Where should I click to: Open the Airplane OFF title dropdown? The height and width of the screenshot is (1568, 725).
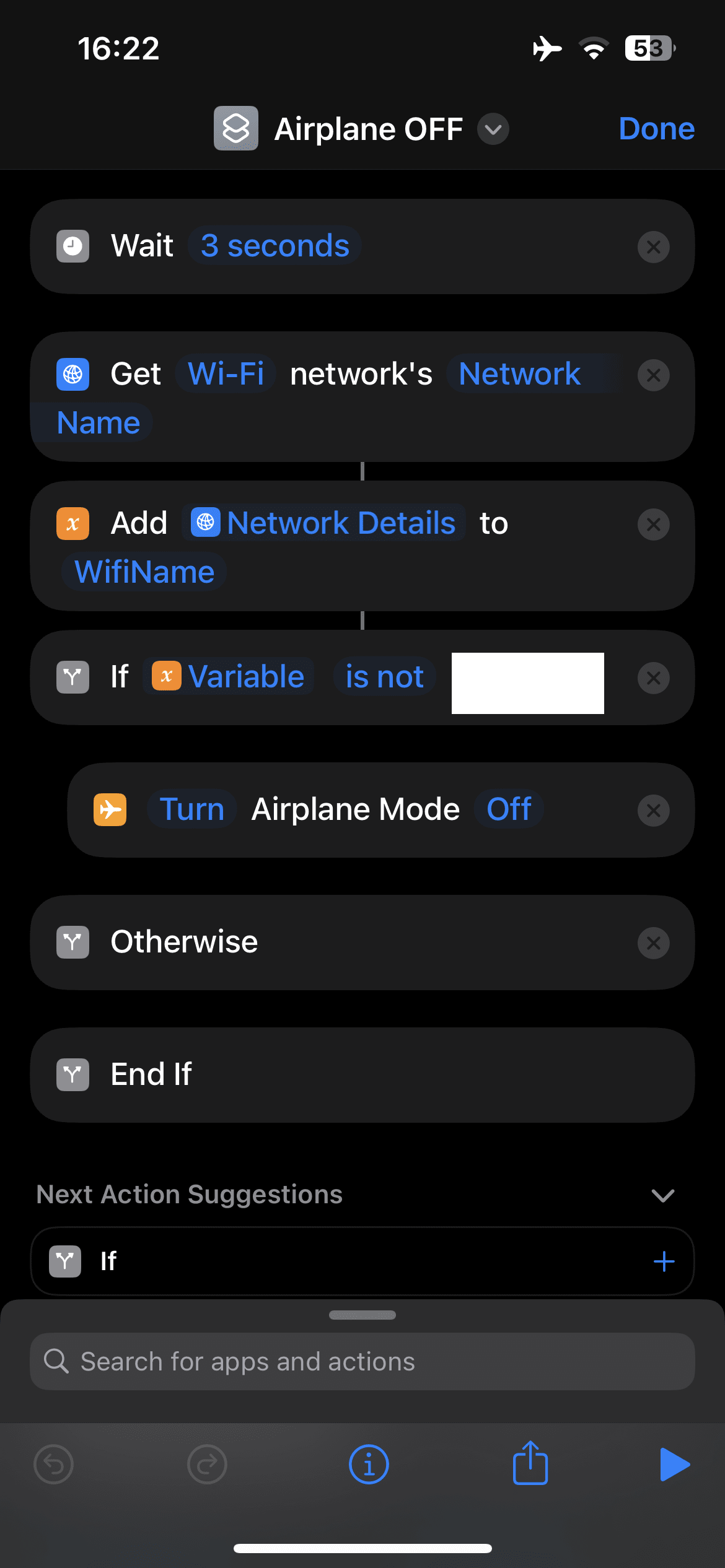(493, 129)
